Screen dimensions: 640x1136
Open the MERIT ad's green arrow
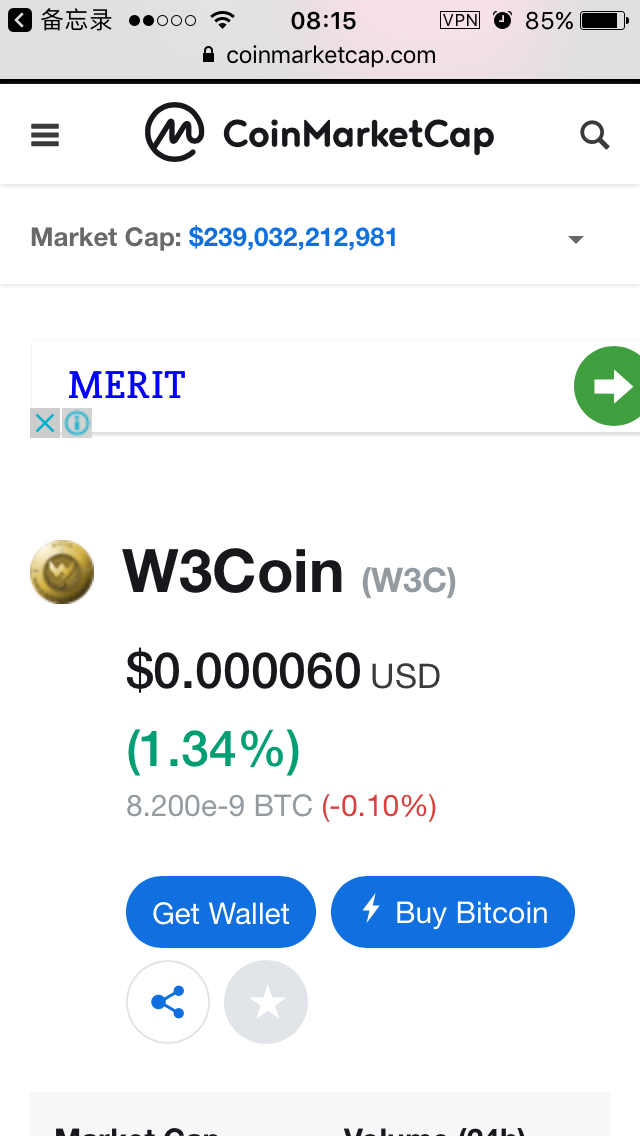tap(609, 386)
